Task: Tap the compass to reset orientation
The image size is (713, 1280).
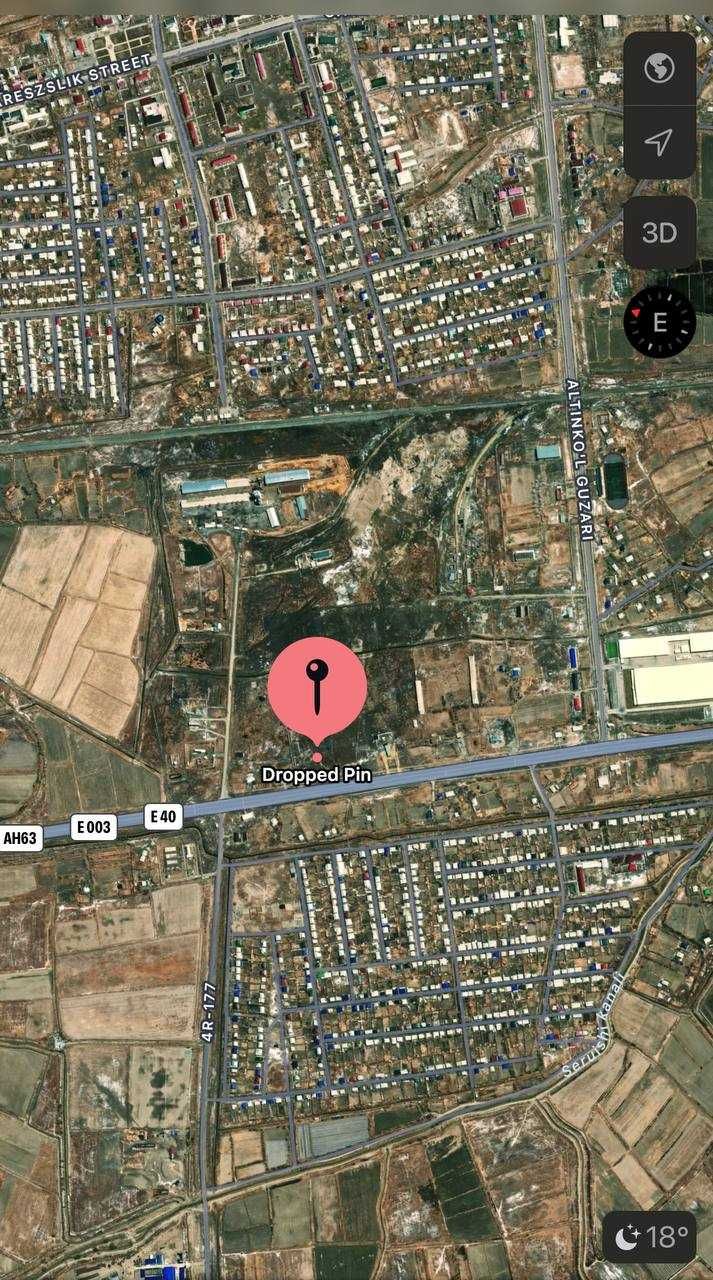Action: [x=659, y=321]
